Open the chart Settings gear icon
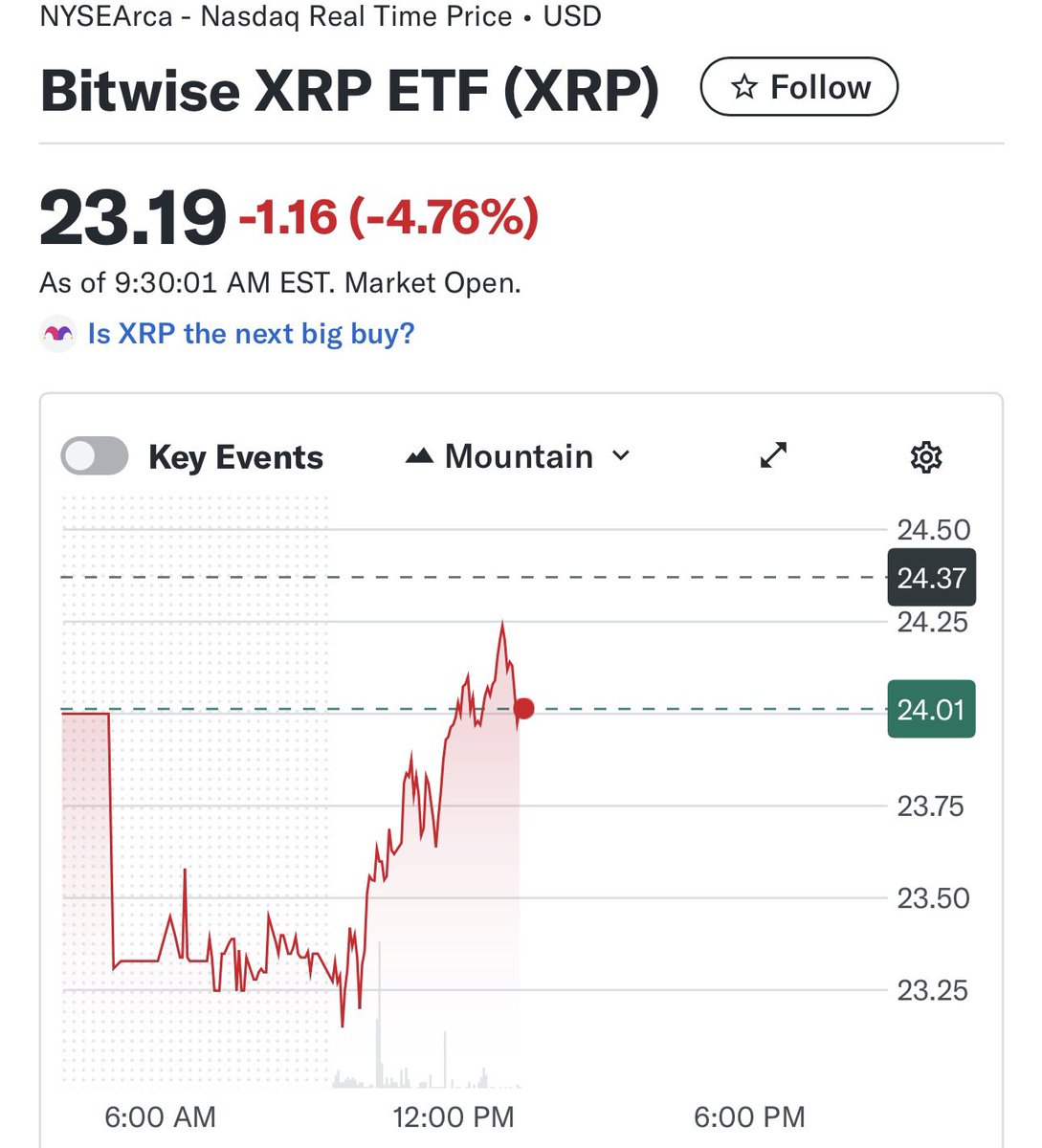Image resolution: width=1042 pixels, height=1148 pixels. click(927, 456)
